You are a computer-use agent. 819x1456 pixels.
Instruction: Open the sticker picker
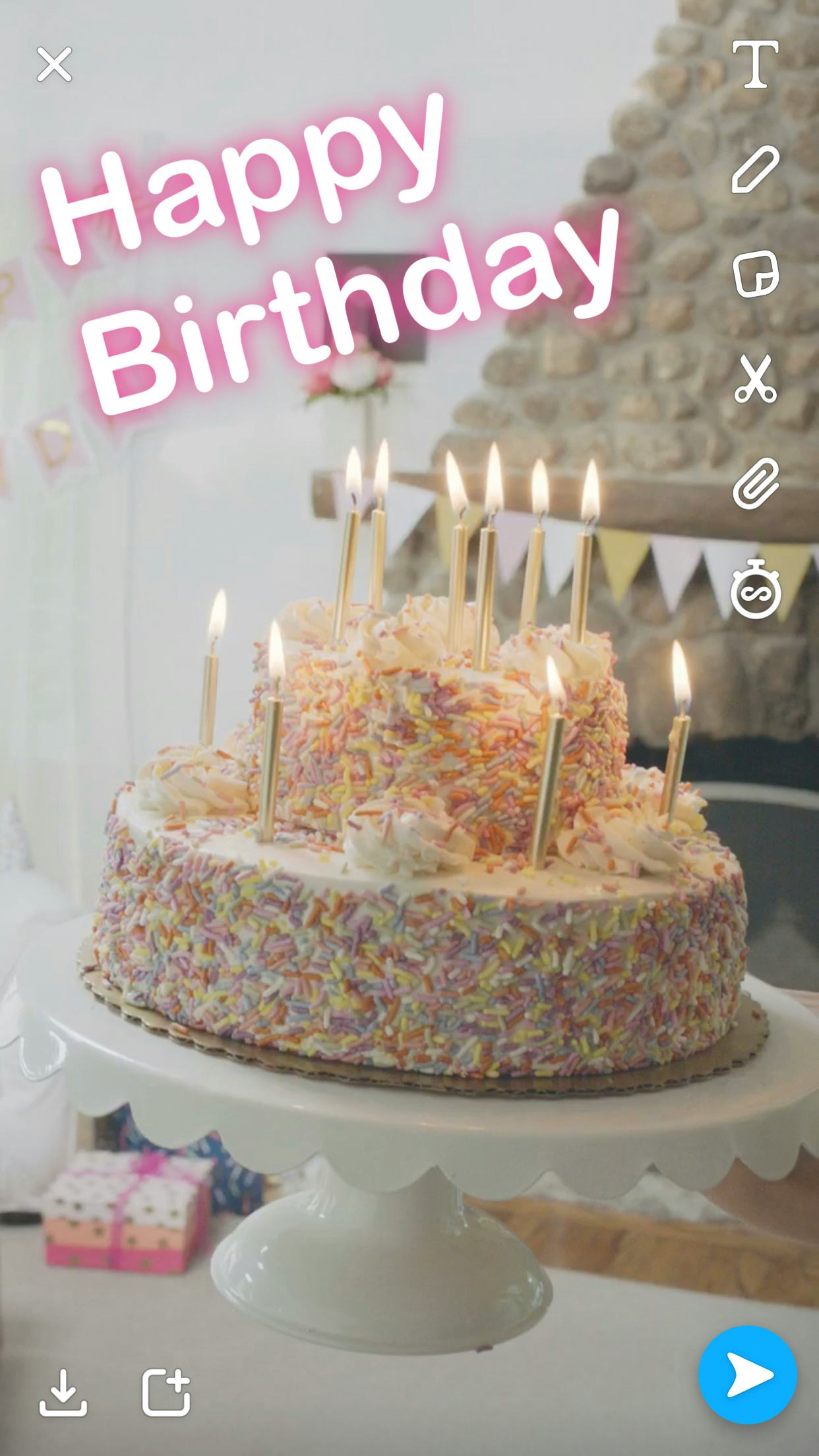click(756, 273)
